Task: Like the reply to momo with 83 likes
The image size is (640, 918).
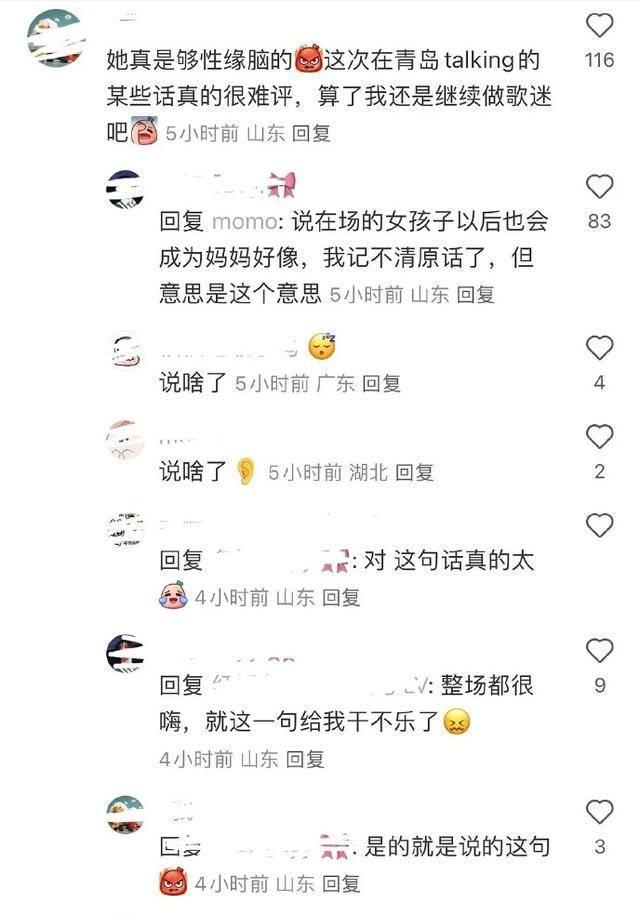Action: tap(599, 187)
